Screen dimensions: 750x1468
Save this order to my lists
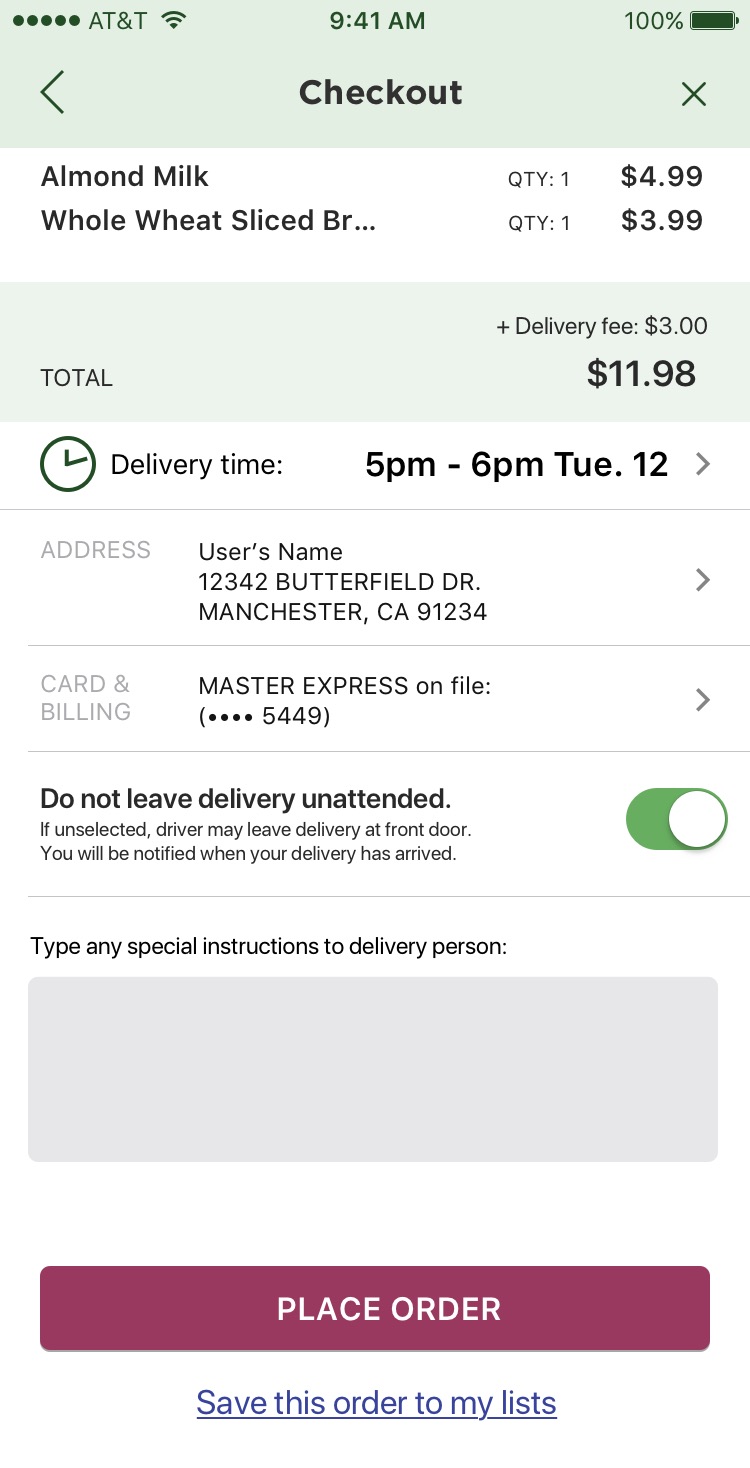[x=376, y=1402]
